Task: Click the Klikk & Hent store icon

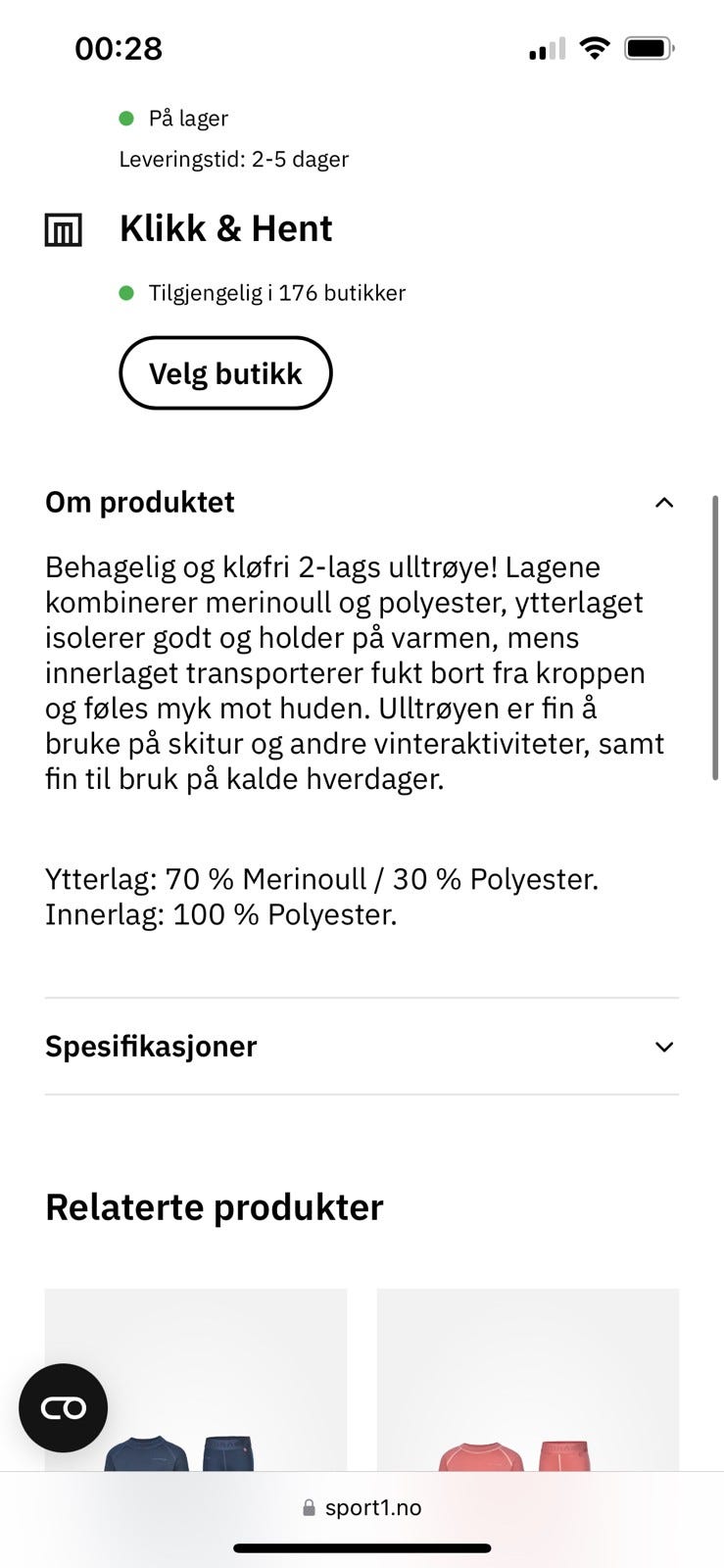Action: (x=62, y=228)
